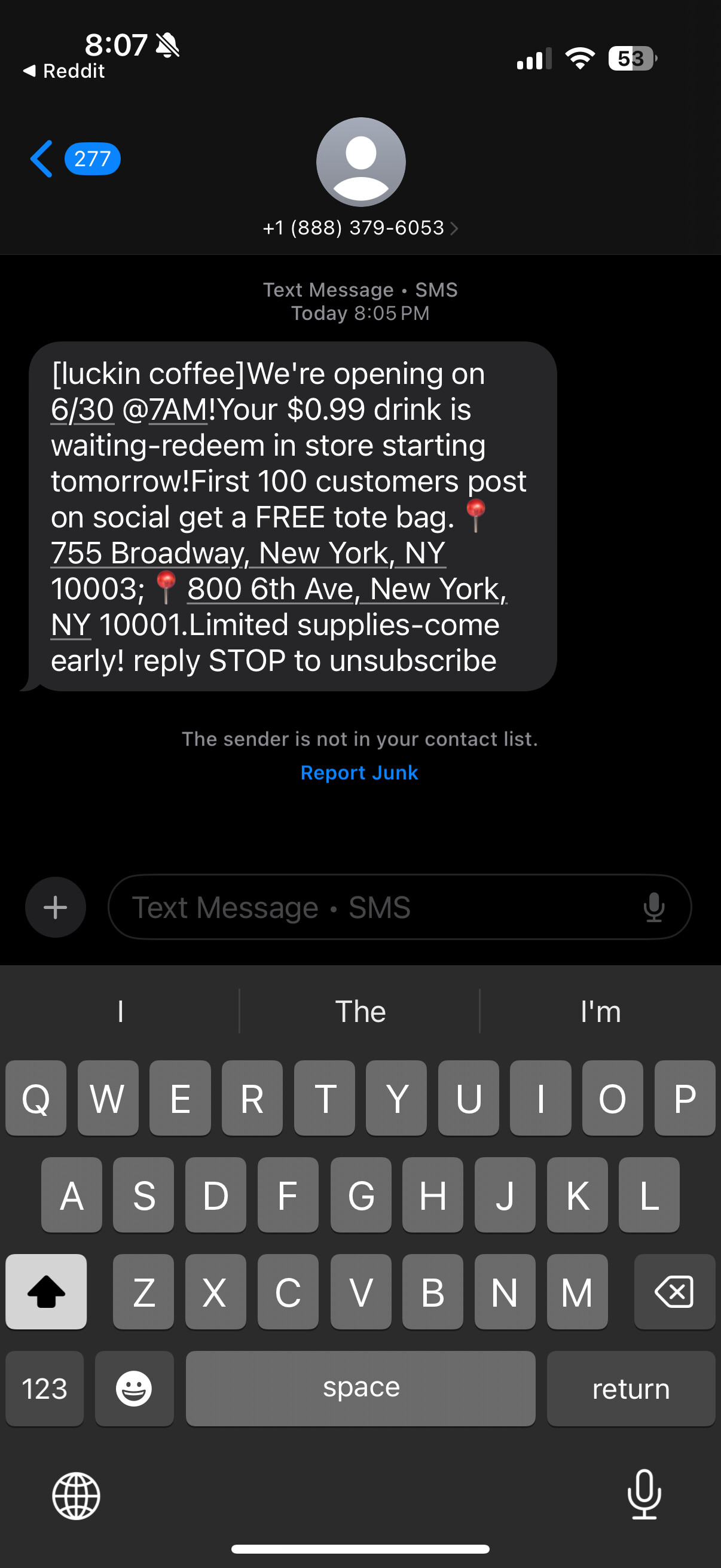Start dictation from the keyboard microphone
The image size is (721, 1568).
pos(644,1494)
